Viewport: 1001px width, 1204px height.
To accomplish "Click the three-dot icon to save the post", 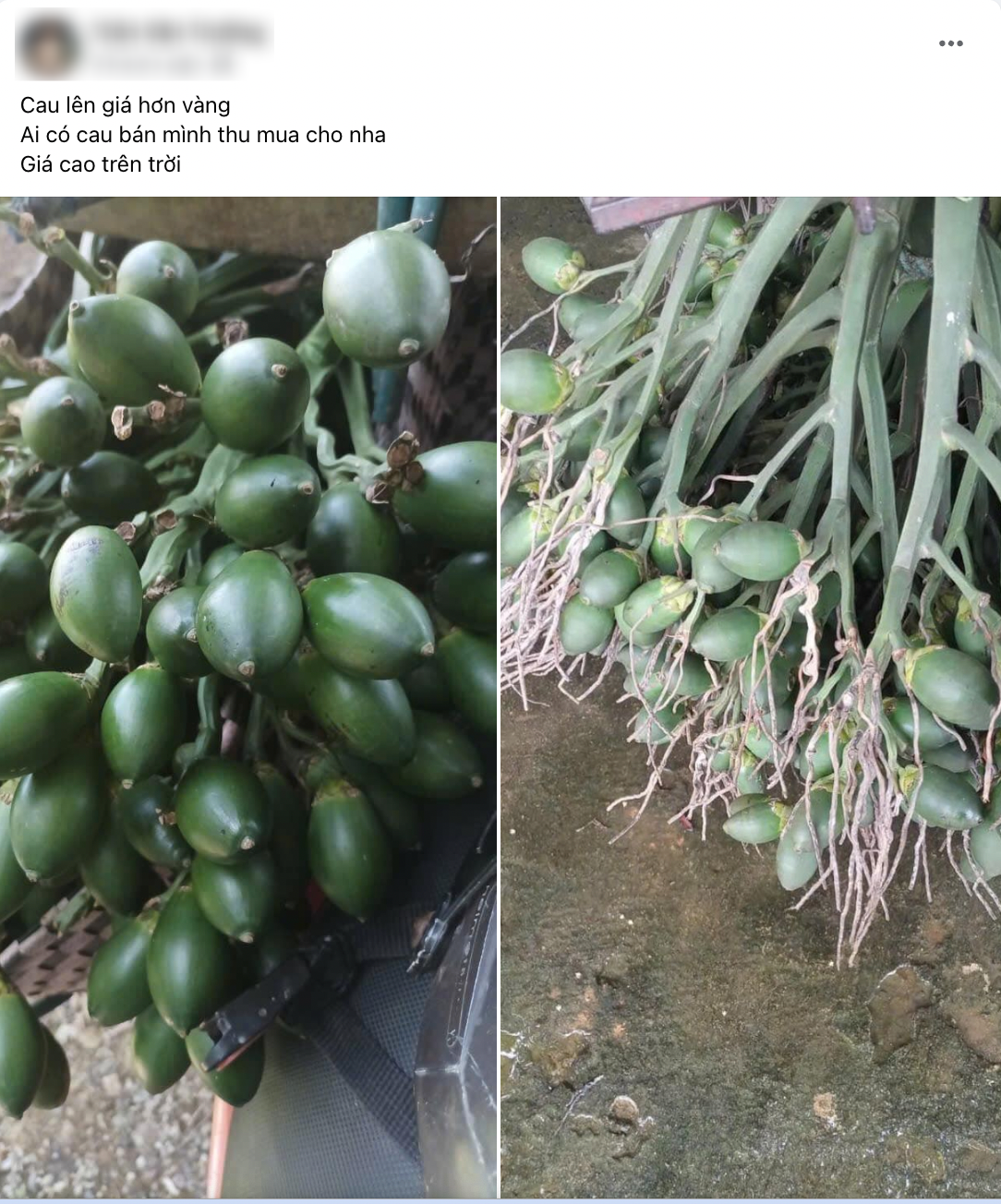I will click(x=952, y=41).
